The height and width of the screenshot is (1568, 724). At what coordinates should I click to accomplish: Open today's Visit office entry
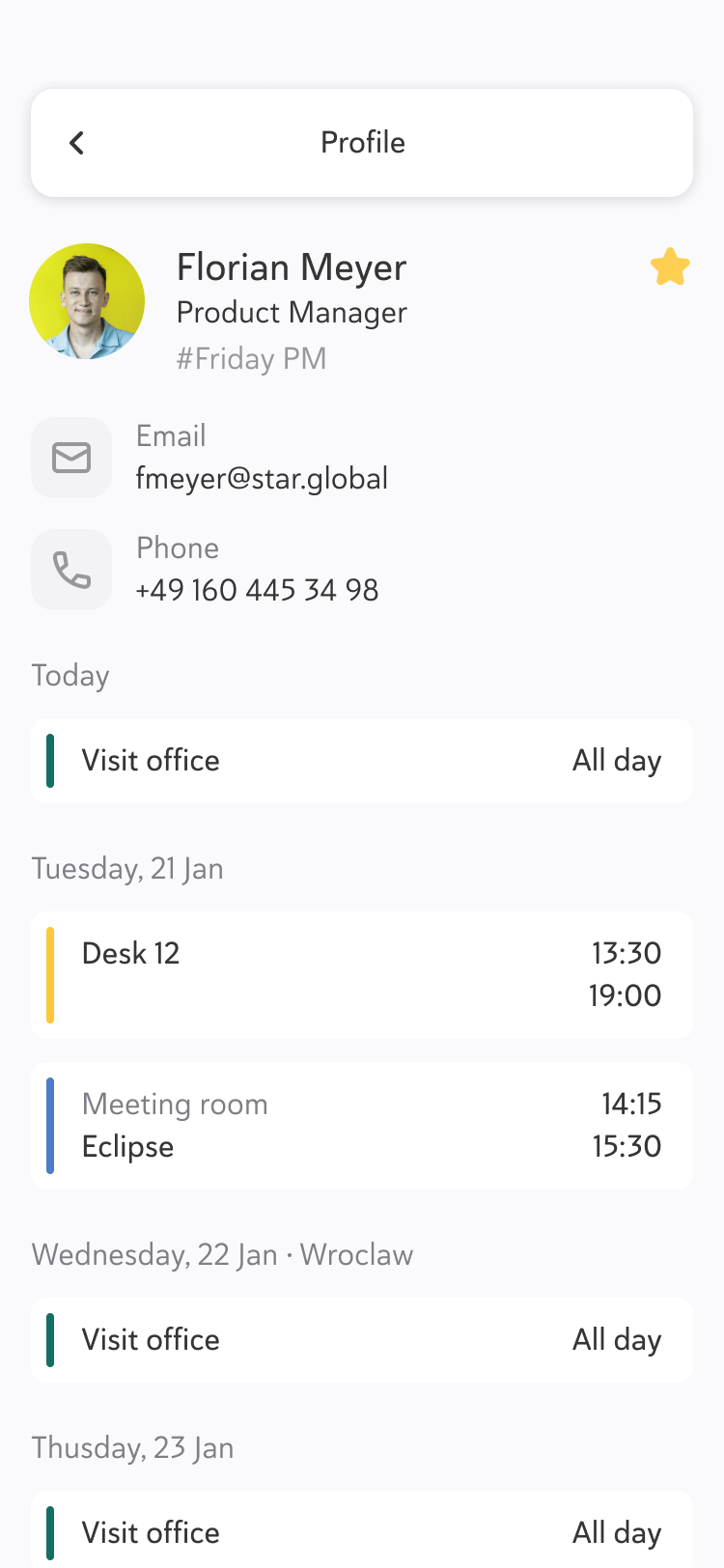tap(362, 761)
